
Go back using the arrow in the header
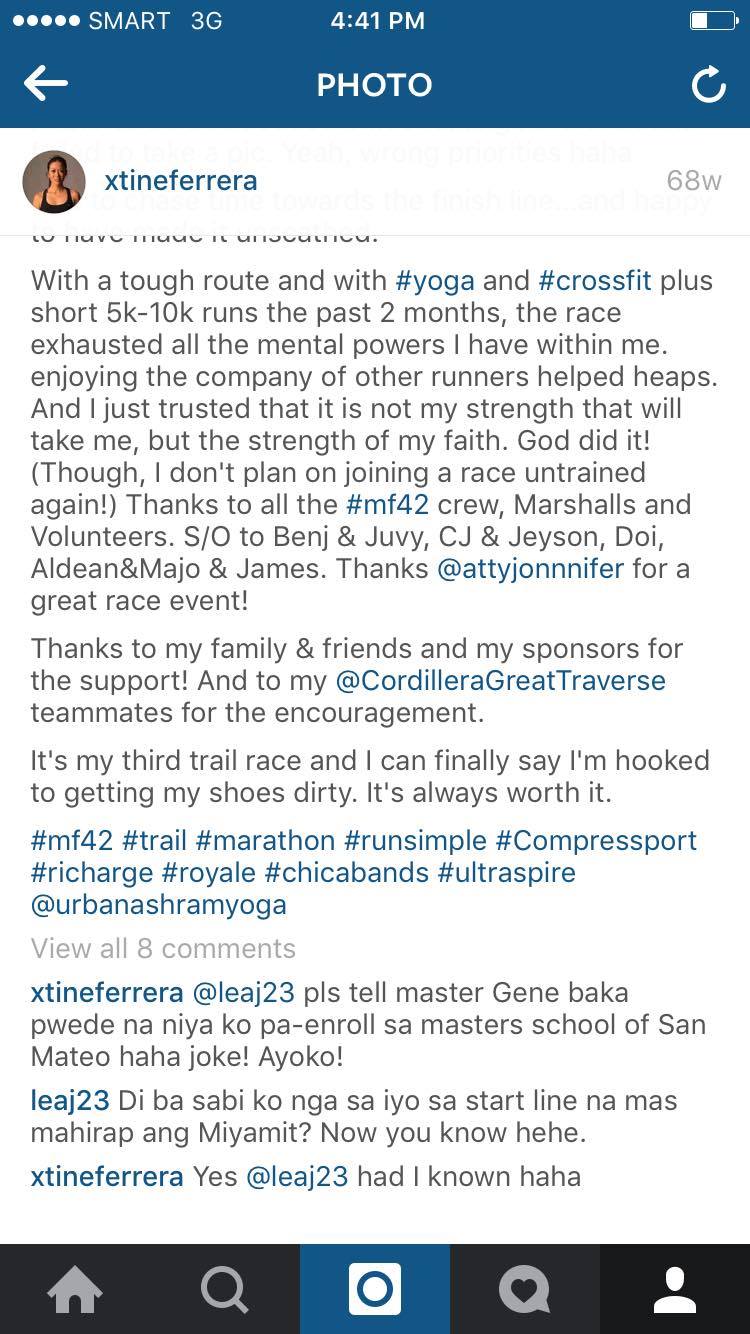point(46,84)
